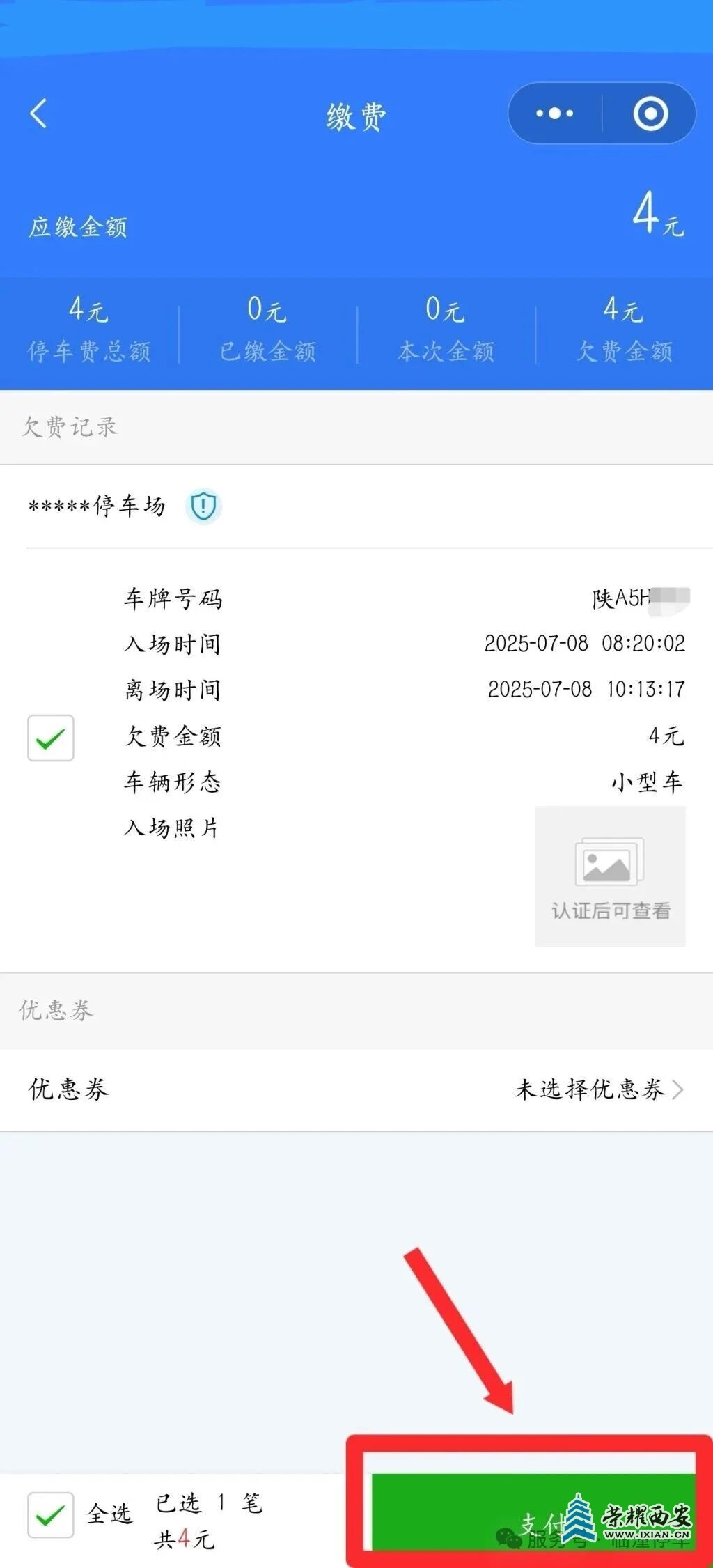The width and height of the screenshot is (713, 1568).
Task: Go back from the 缴费 page
Action: pos(39,114)
